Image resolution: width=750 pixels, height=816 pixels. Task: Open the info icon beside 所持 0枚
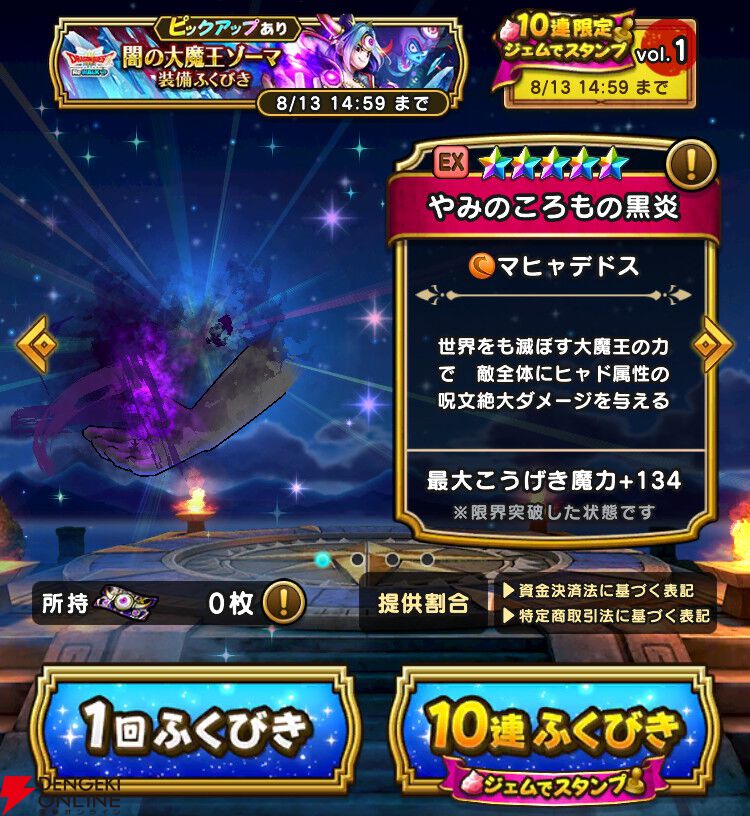283,603
